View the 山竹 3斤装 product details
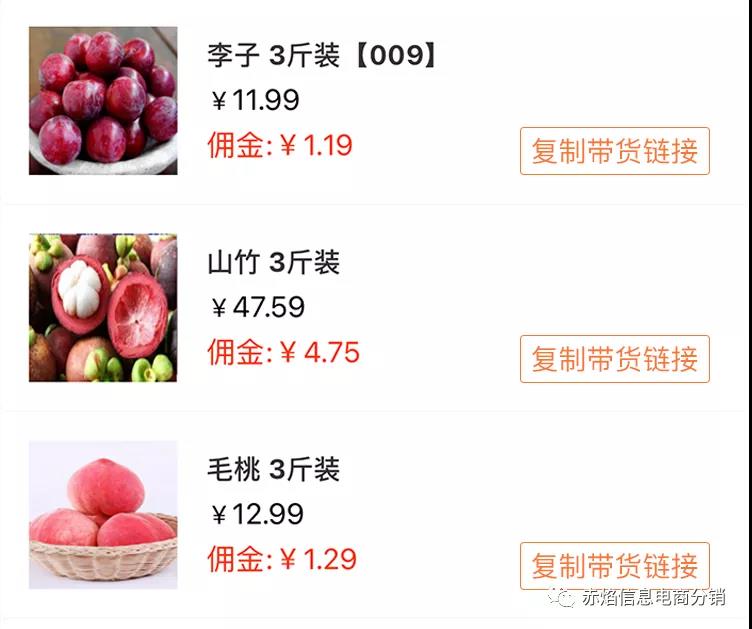Image resolution: width=752 pixels, height=629 pixels. (x=273, y=263)
